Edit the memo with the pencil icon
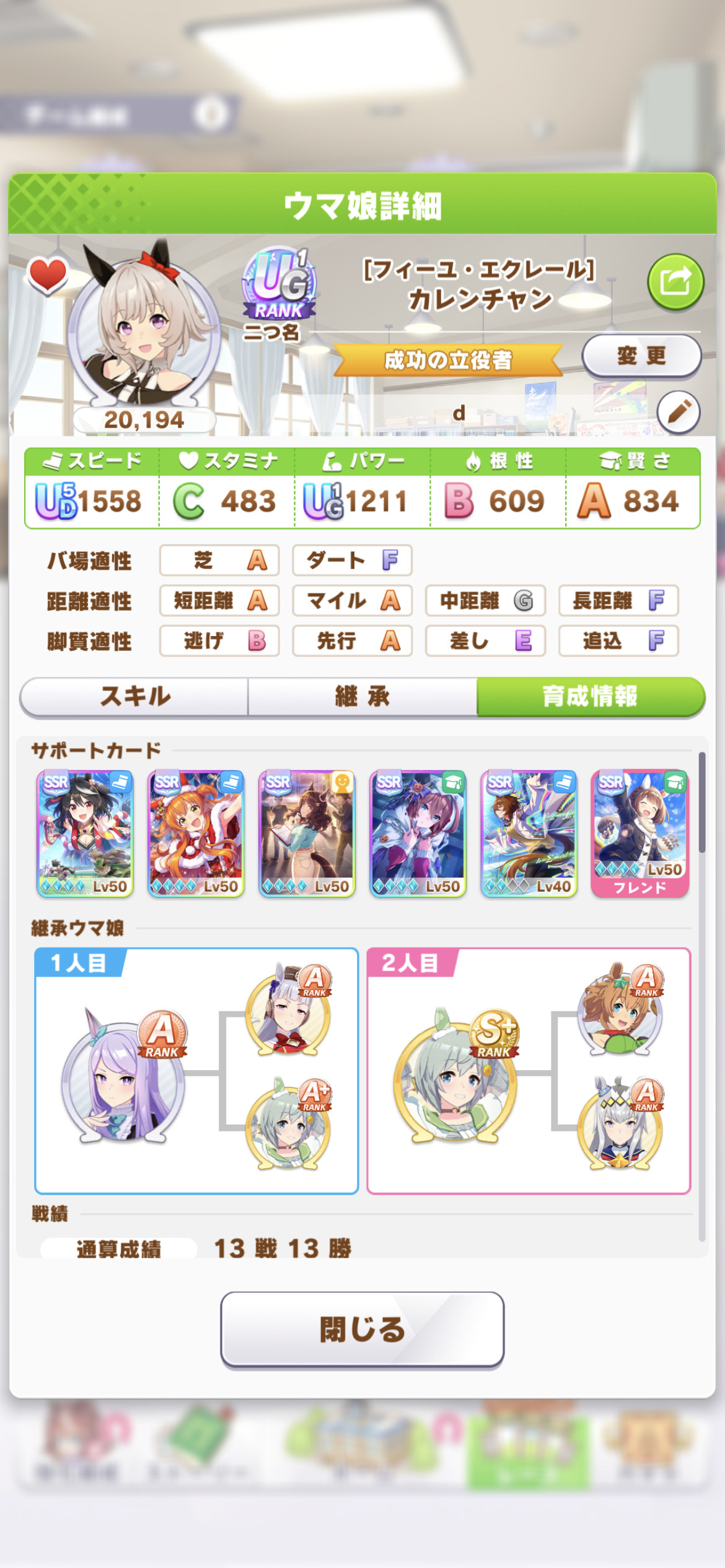 coord(679,412)
